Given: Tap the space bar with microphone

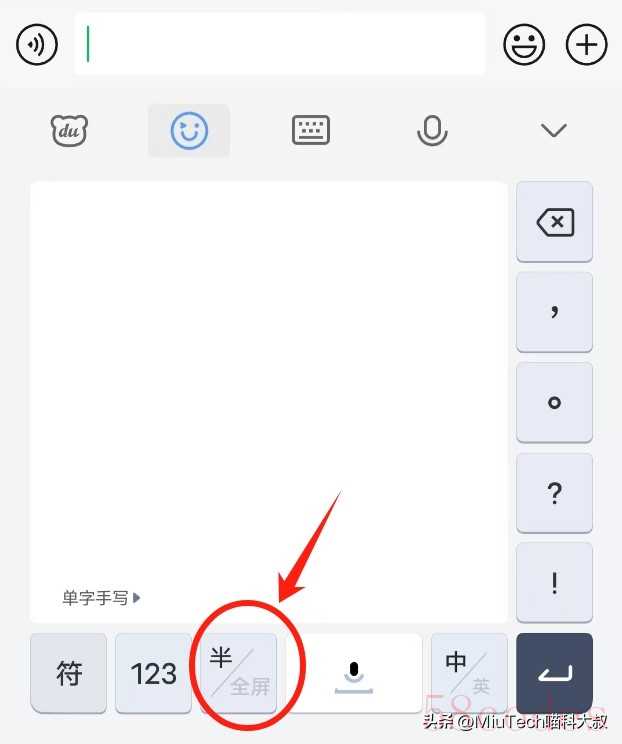Looking at the screenshot, I should pos(354,673).
